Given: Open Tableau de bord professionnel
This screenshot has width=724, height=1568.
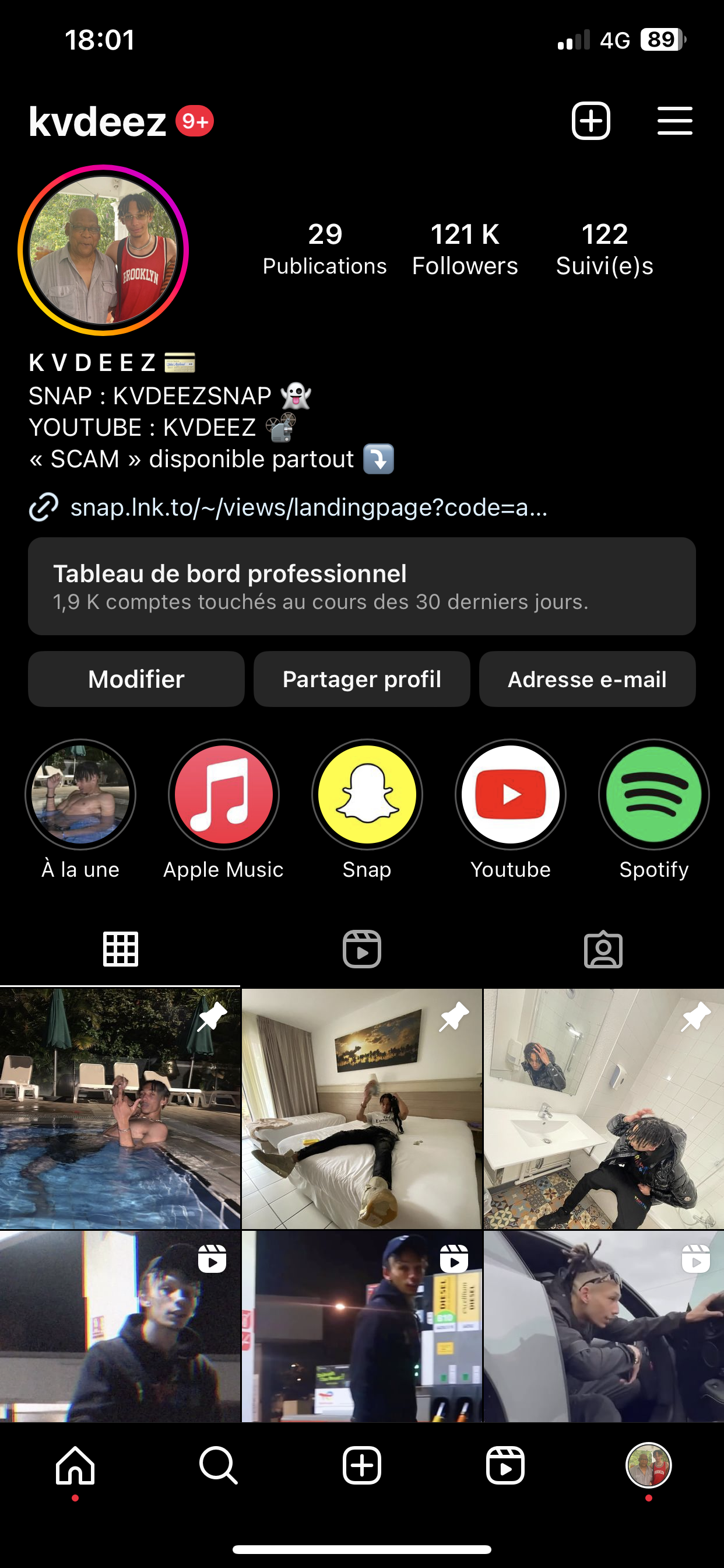Looking at the screenshot, I should [x=362, y=586].
